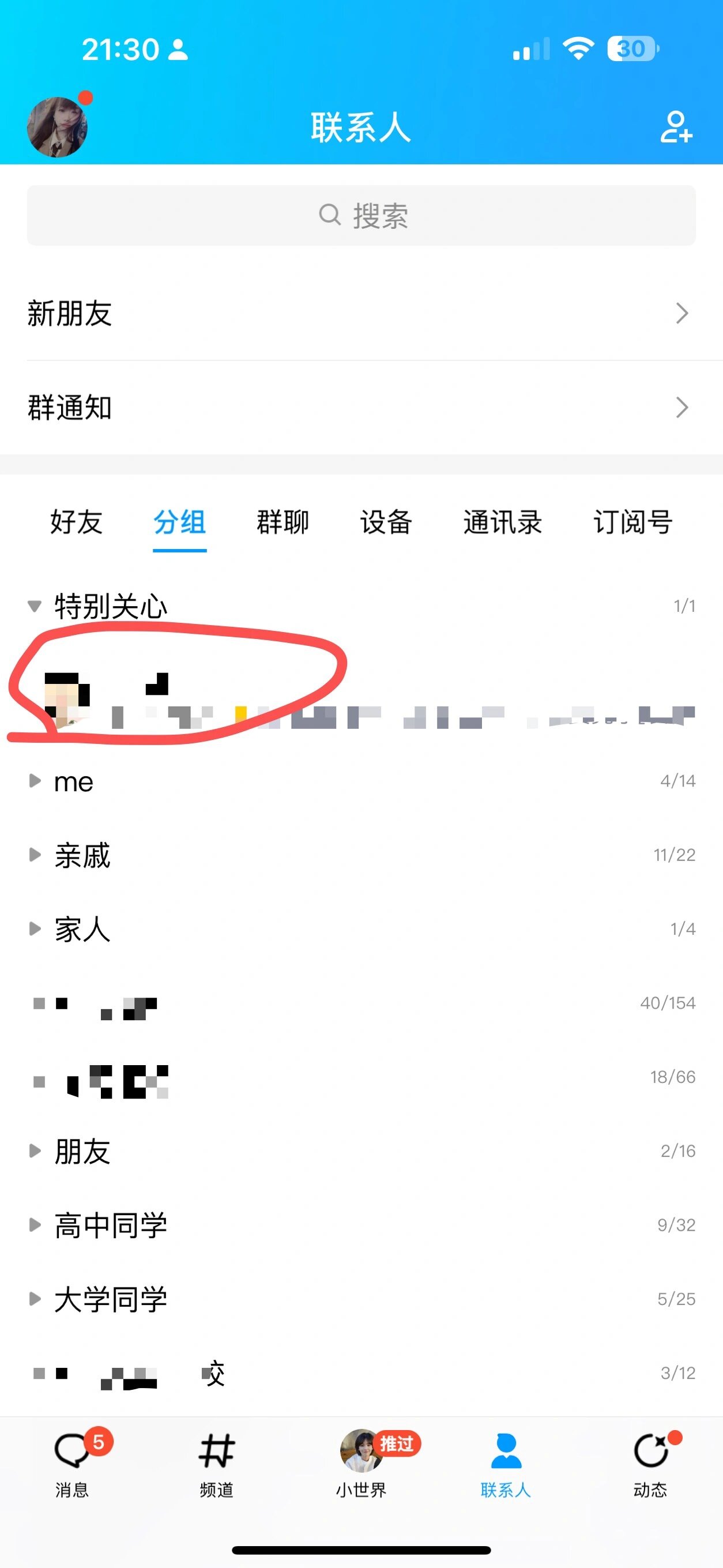The image size is (723, 1568).
Task: Switch to the 订阅号 tab
Action: (x=633, y=522)
